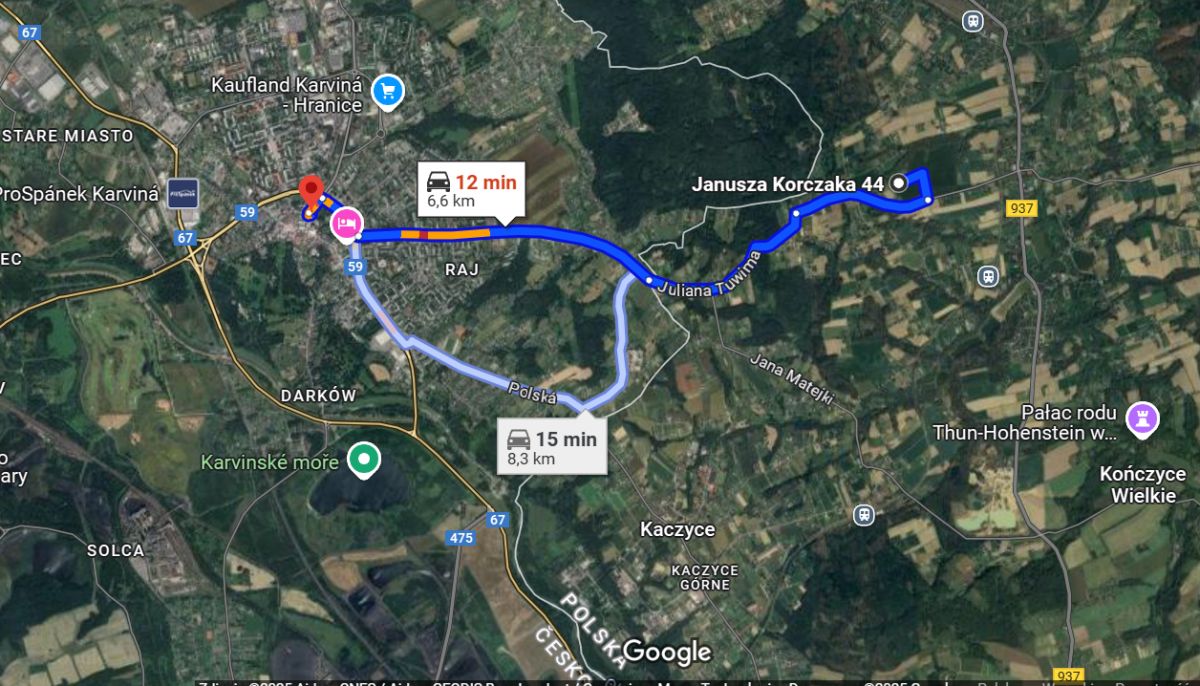
Task: Tap the red destination pin
Action: 311,190
